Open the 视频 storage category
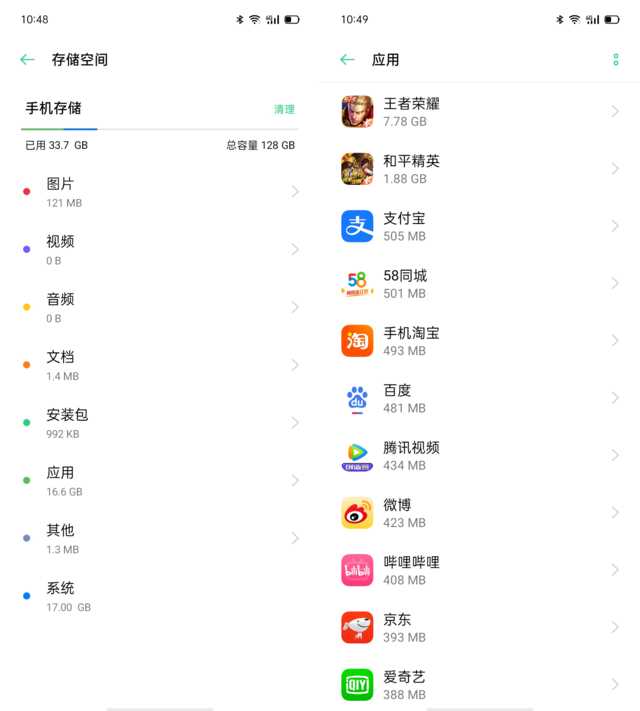640x711 pixels. coord(160,249)
